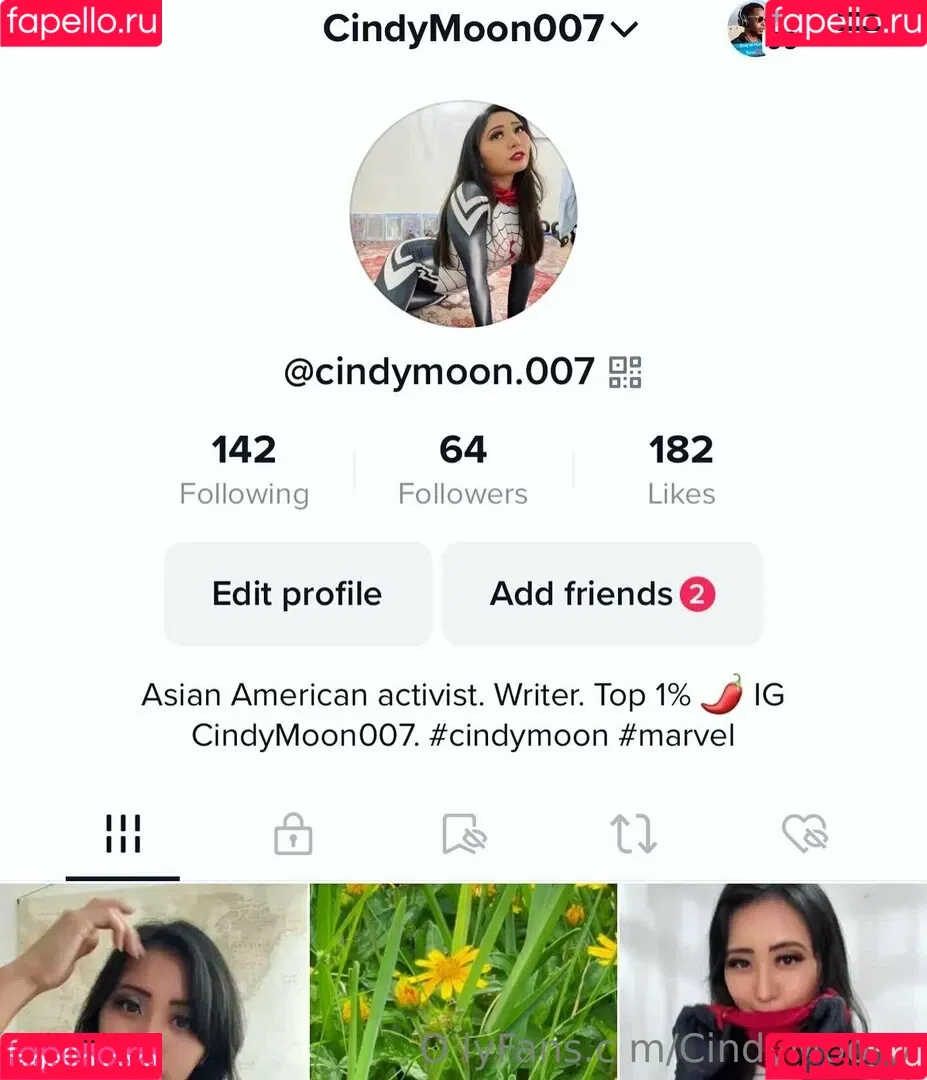Switch to the reposts tab
Screen dimensions: 927x1080
pos(634,834)
